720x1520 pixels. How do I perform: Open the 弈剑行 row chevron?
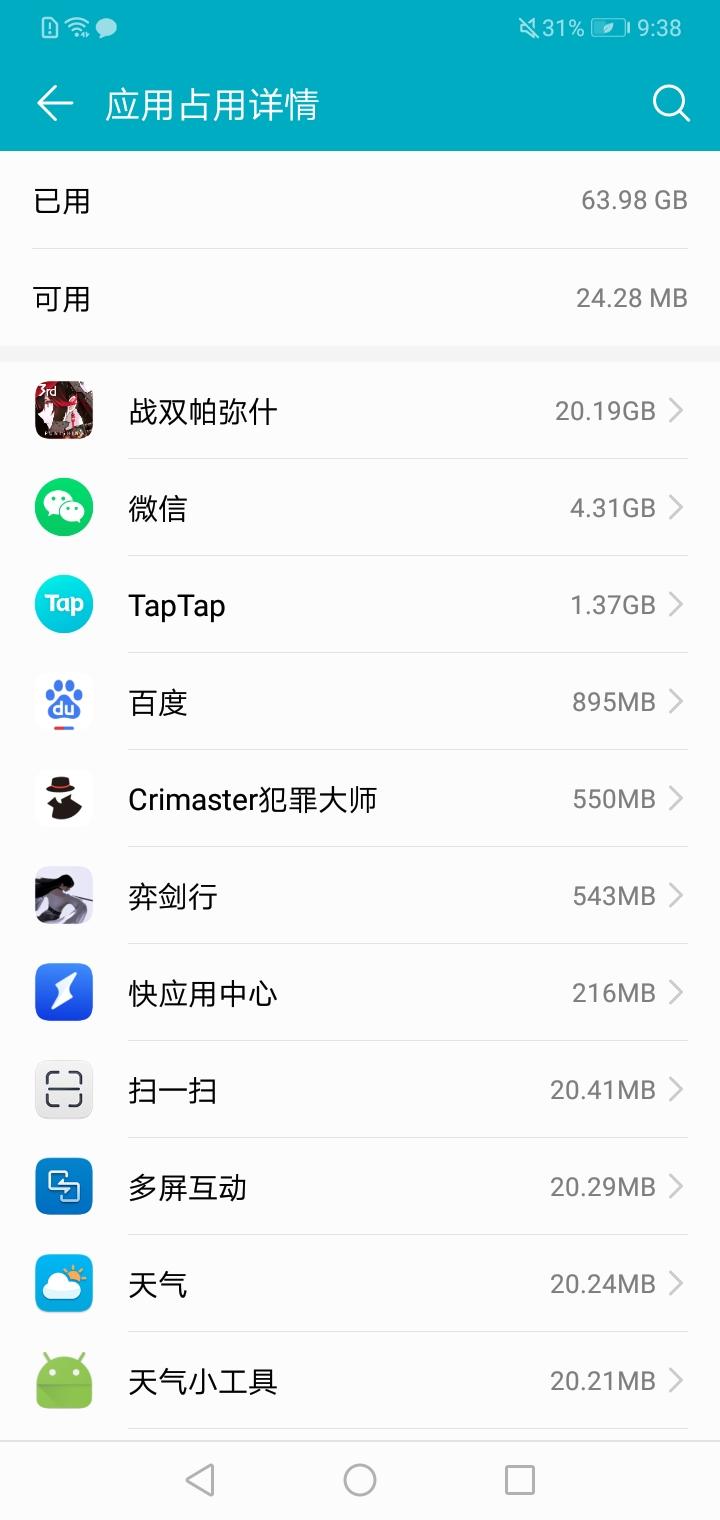click(676, 895)
